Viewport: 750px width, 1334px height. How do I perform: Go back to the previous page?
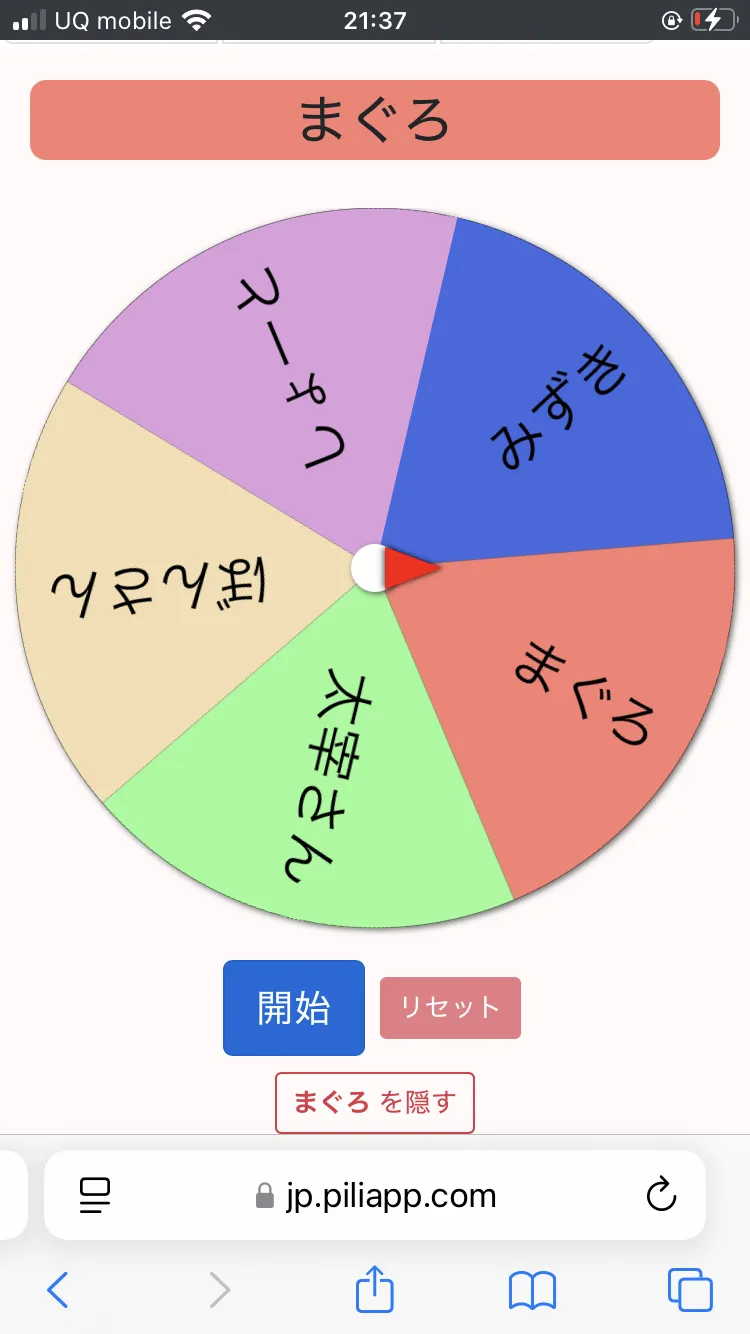pos(58,1291)
